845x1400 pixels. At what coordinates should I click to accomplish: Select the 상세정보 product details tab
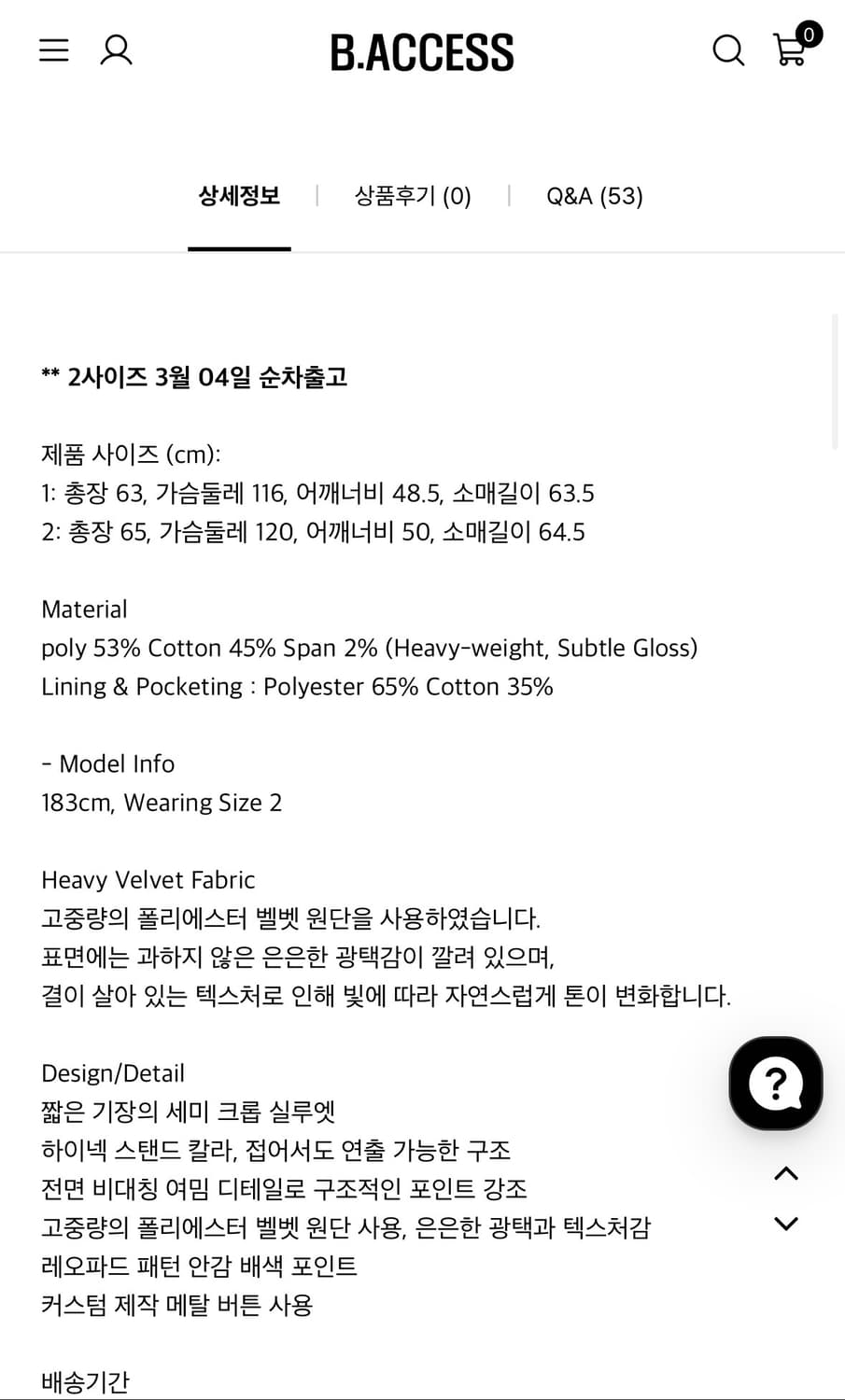point(239,196)
